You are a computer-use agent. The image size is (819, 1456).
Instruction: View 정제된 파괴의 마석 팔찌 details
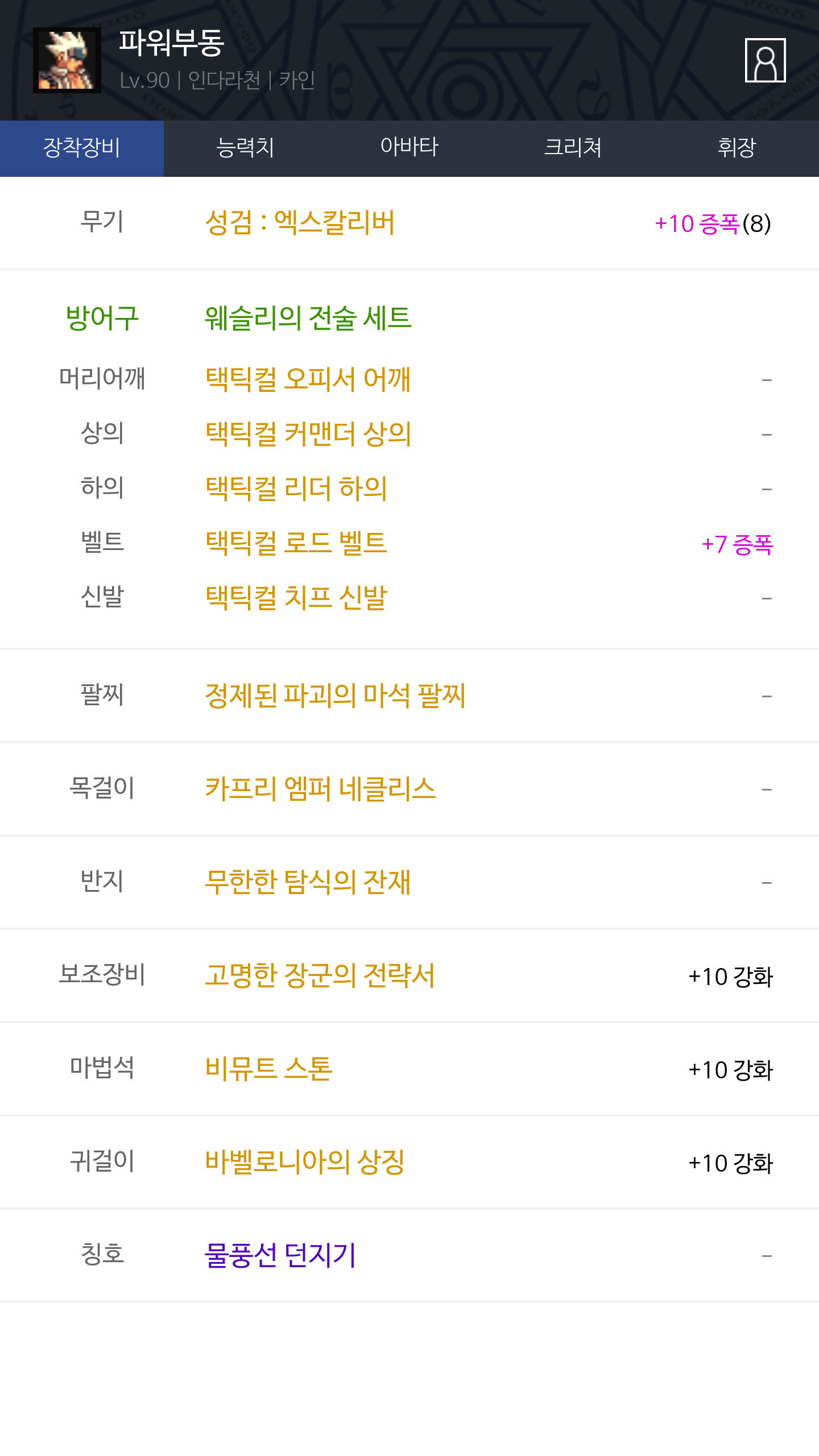click(335, 696)
